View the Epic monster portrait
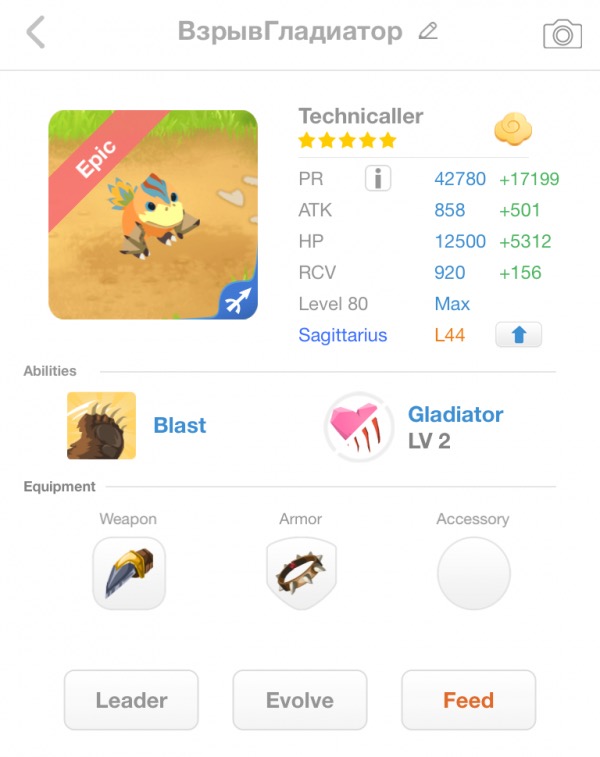The image size is (600, 757). tap(153, 215)
